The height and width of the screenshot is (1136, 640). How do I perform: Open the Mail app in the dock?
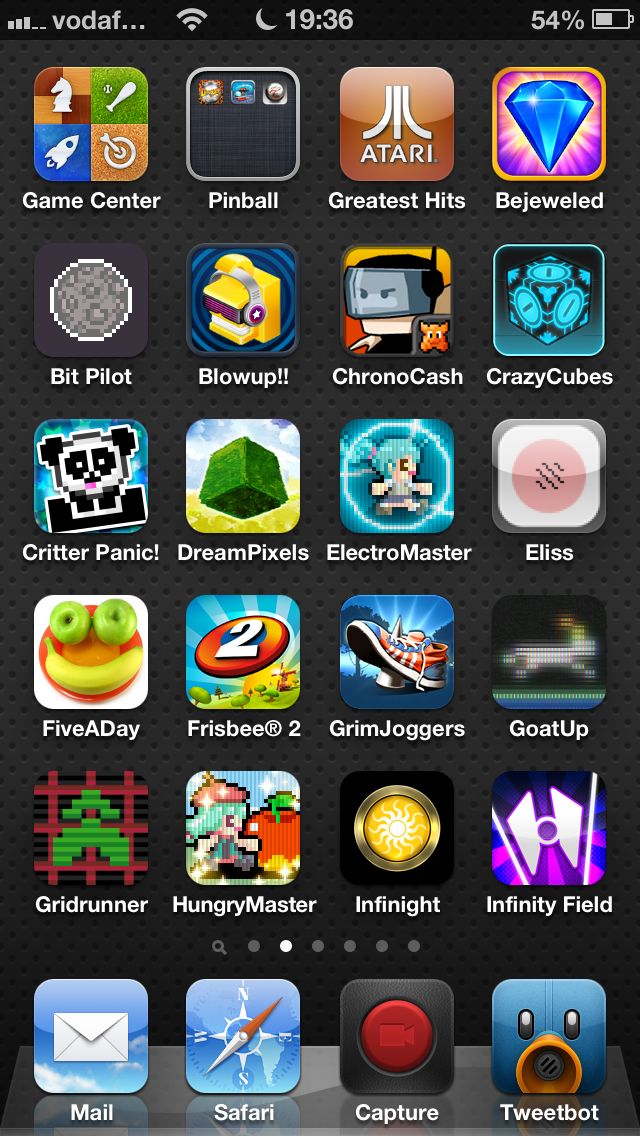click(91, 1036)
